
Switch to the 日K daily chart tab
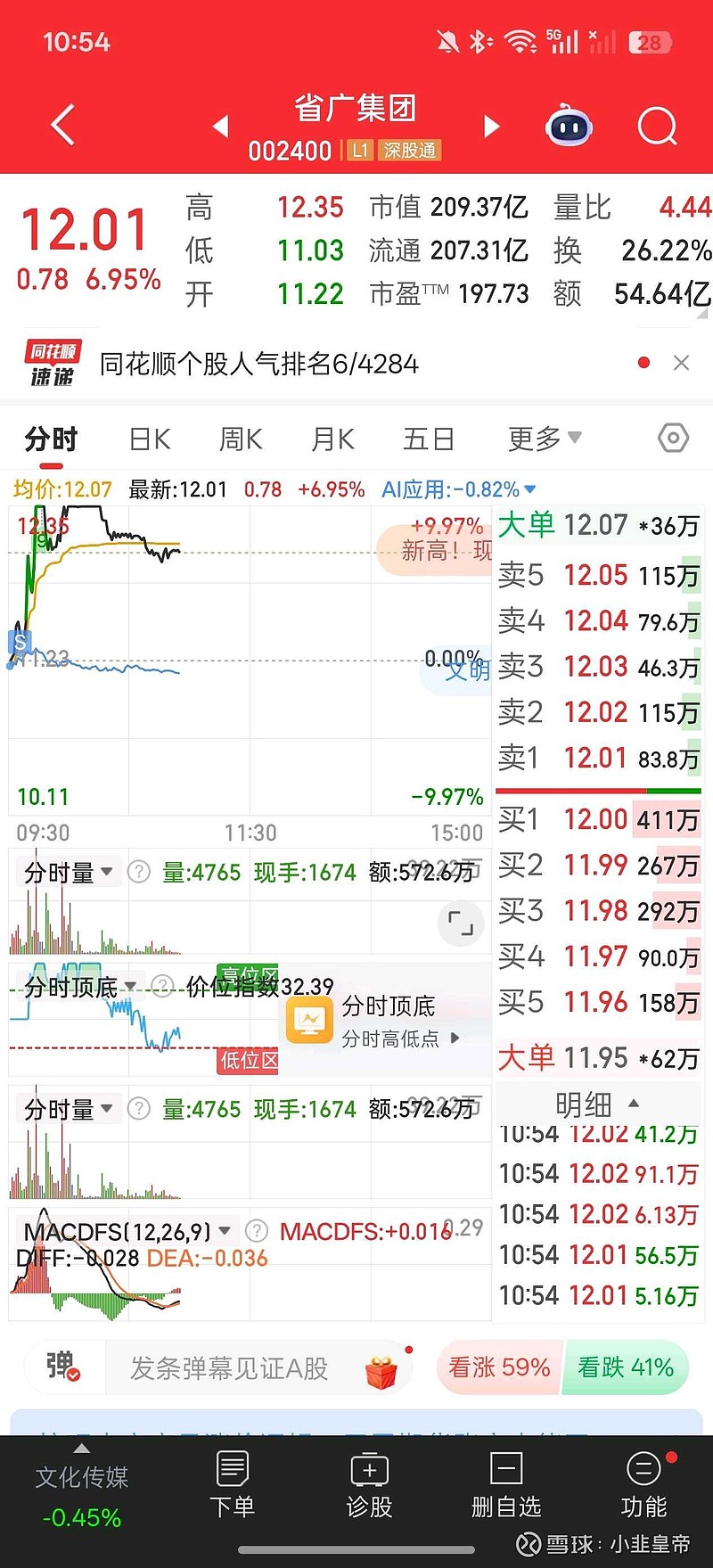pyautogui.click(x=148, y=438)
